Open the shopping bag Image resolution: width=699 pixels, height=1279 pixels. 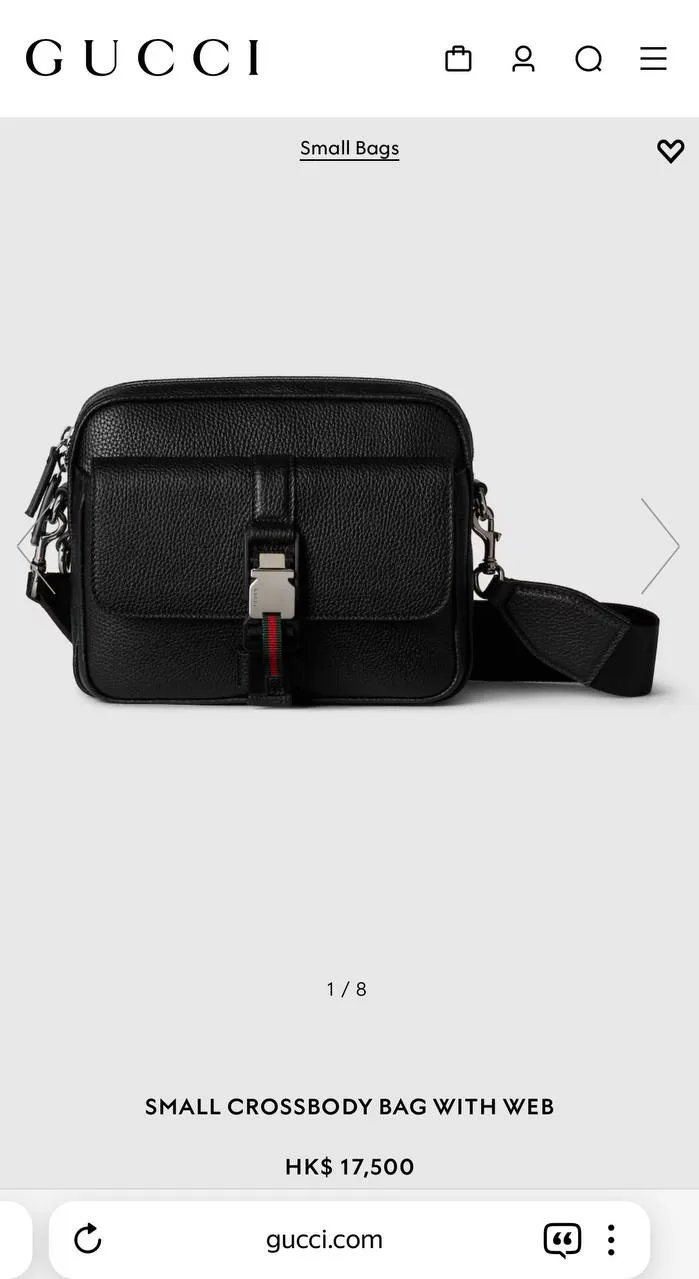pyautogui.click(x=458, y=59)
